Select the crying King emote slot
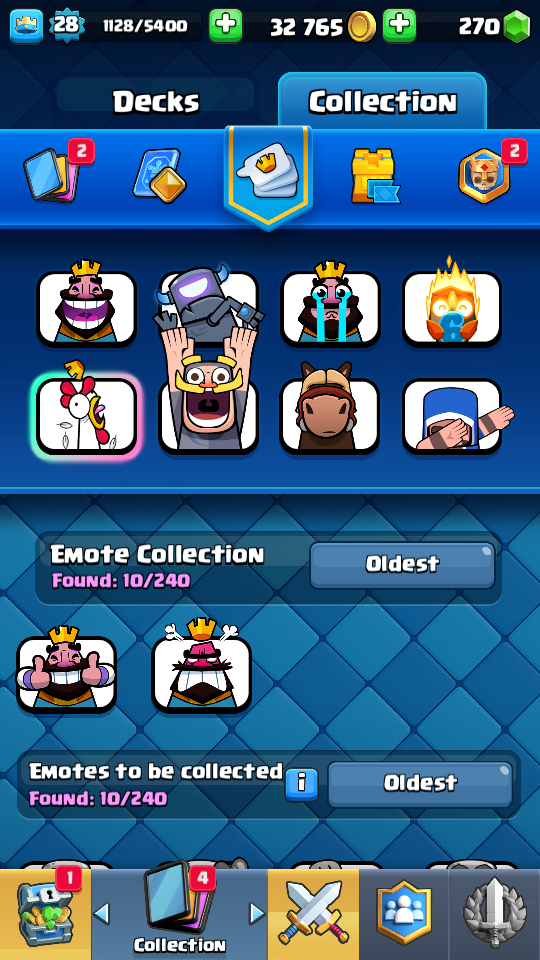This screenshot has height=960, width=540. click(x=331, y=308)
